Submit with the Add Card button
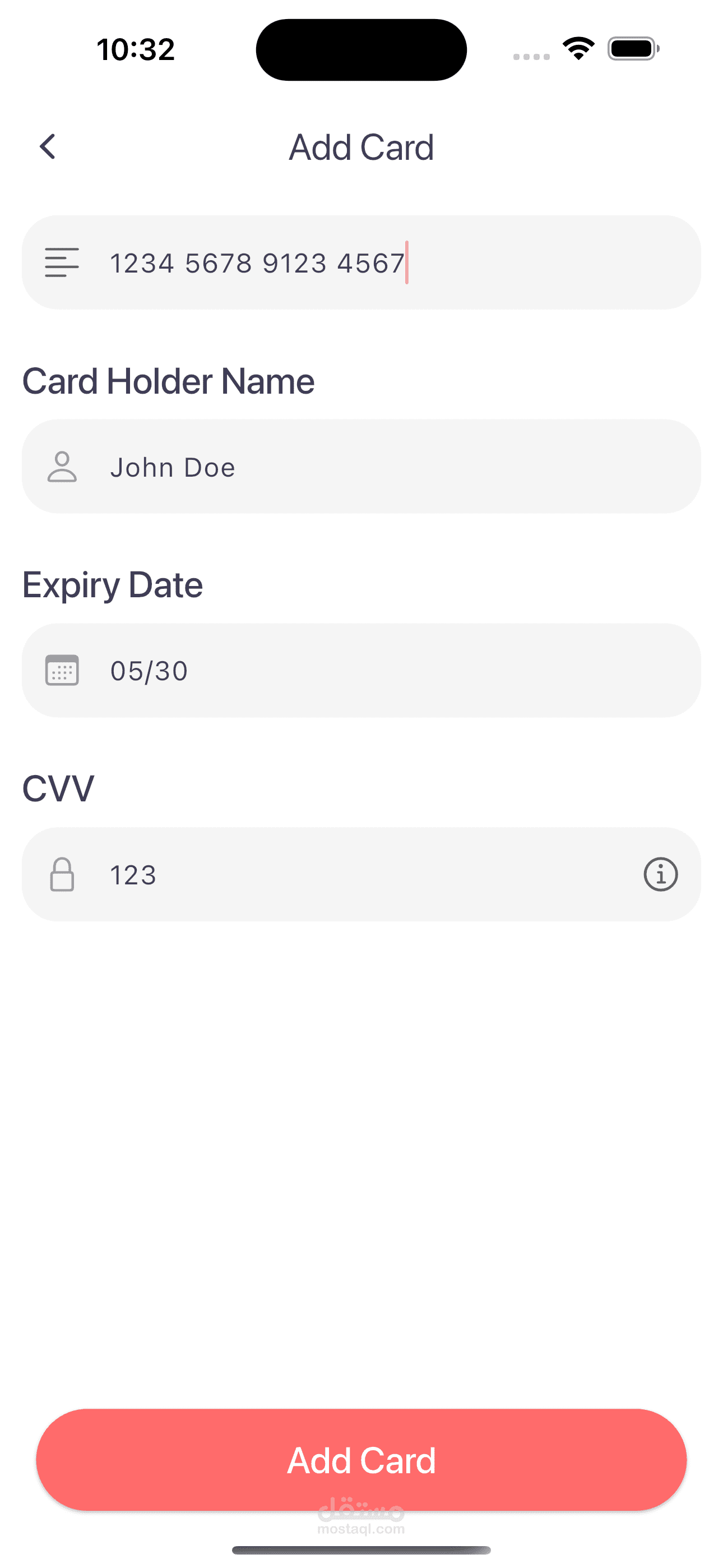The width and height of the screenshot is (723, 1568). (x=361, y=1460)
